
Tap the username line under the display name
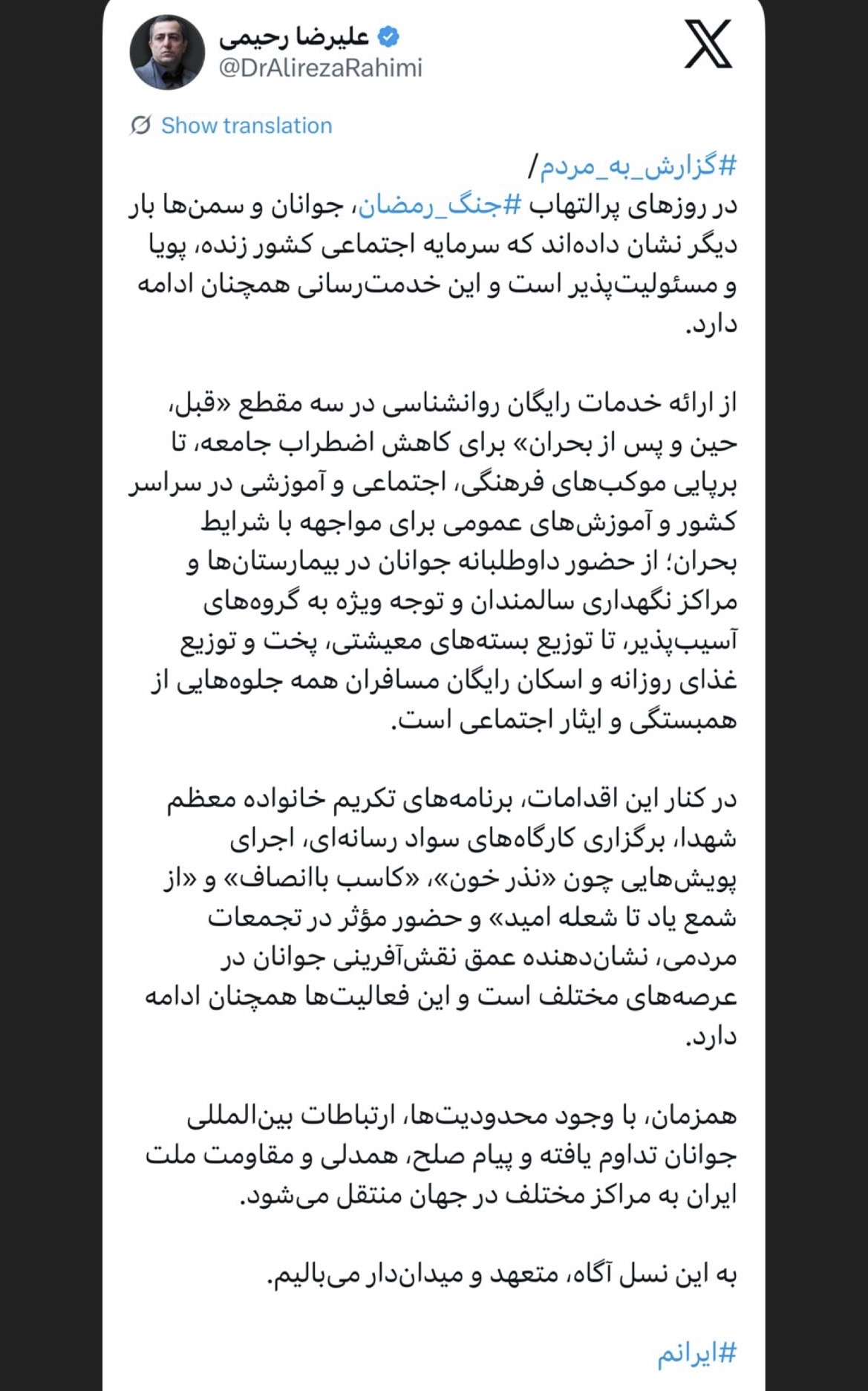pos(324,68)
